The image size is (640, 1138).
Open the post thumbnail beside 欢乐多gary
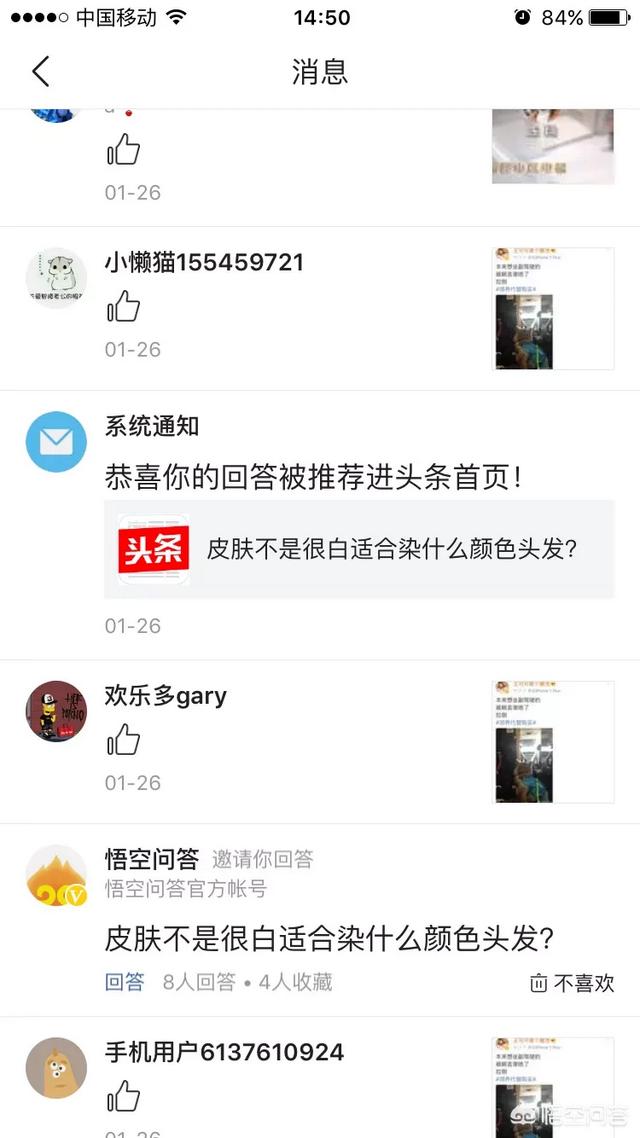point(553,742)
